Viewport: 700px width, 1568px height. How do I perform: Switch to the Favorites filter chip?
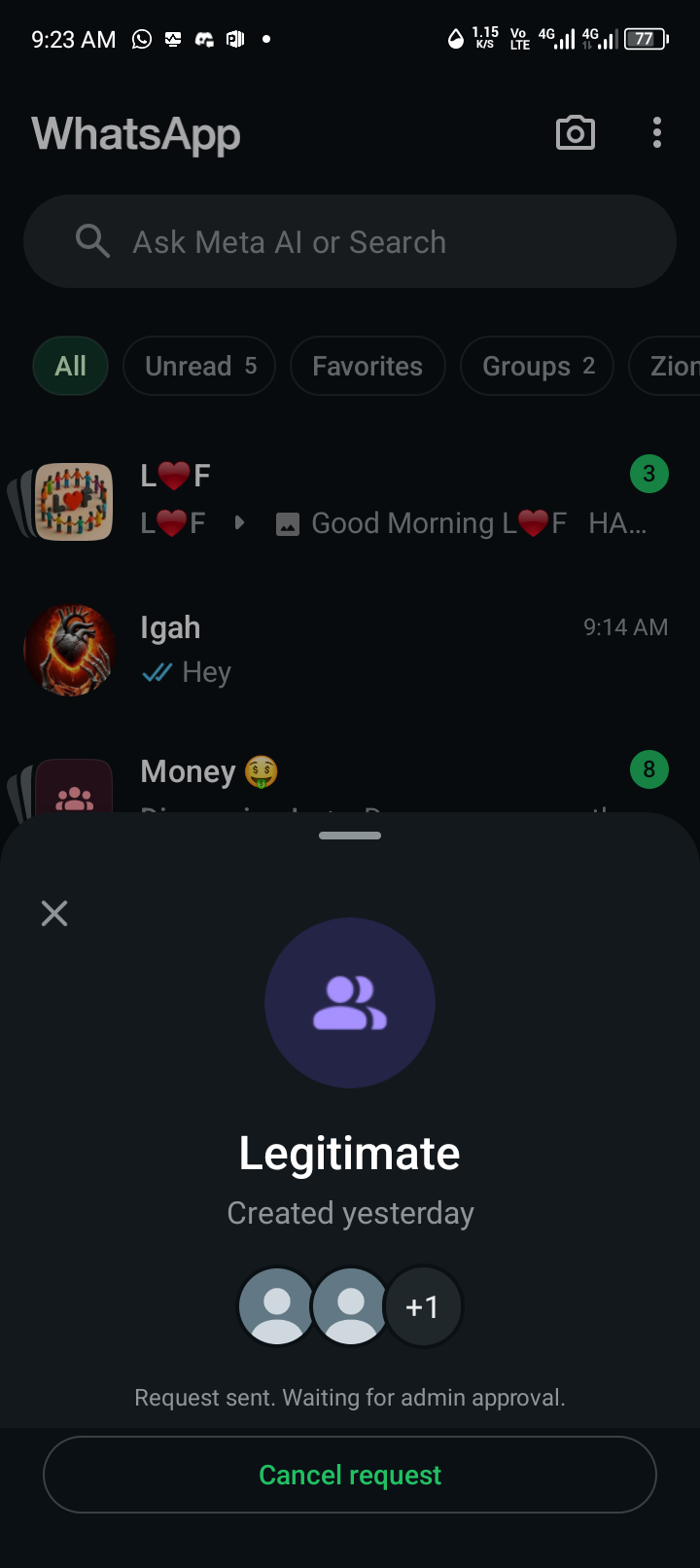tap(367, 366)
